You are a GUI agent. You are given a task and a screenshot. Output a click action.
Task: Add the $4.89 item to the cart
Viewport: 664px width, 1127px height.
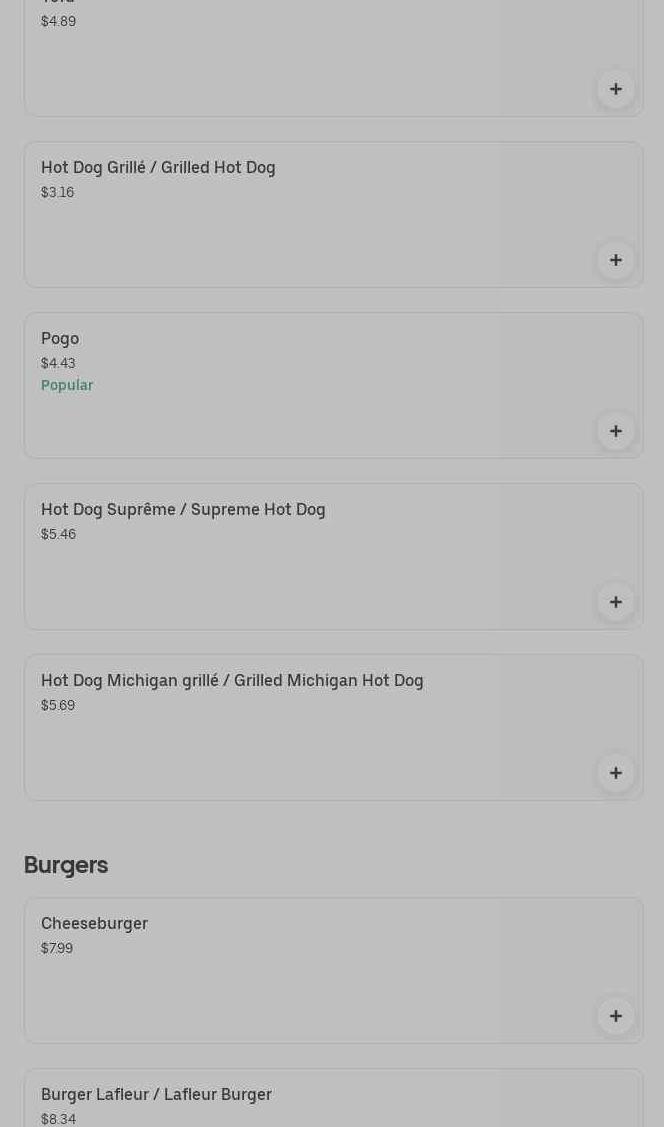(x=615, y=89)
